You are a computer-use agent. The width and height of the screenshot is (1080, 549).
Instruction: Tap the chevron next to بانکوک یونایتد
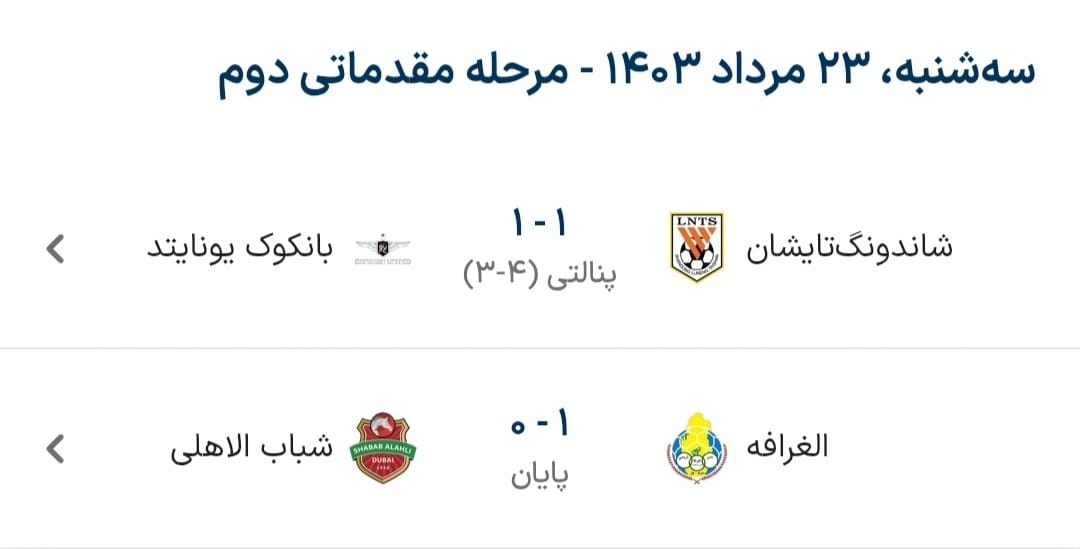click(56, 249)
